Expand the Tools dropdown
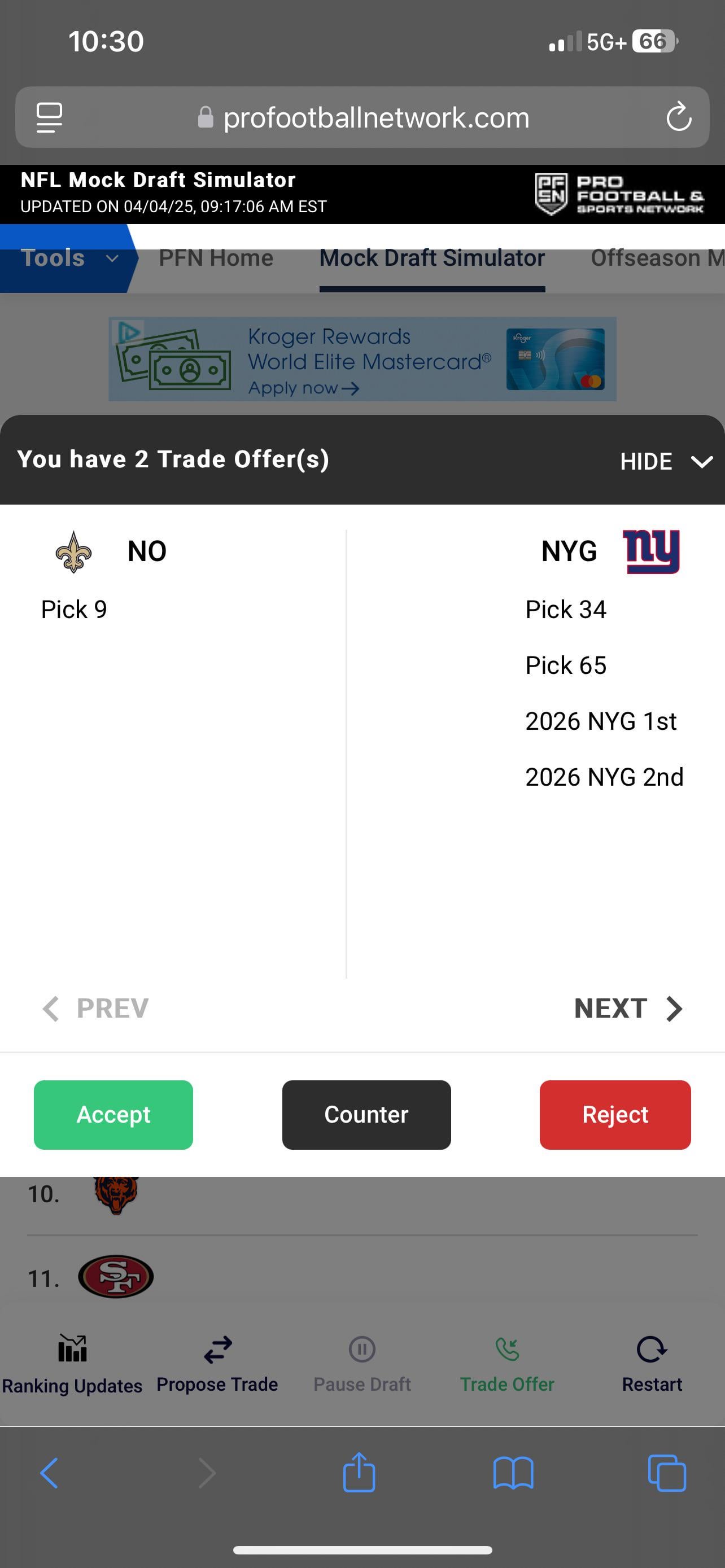Viewport: 725px width, 1568px height. coord(68,258)
